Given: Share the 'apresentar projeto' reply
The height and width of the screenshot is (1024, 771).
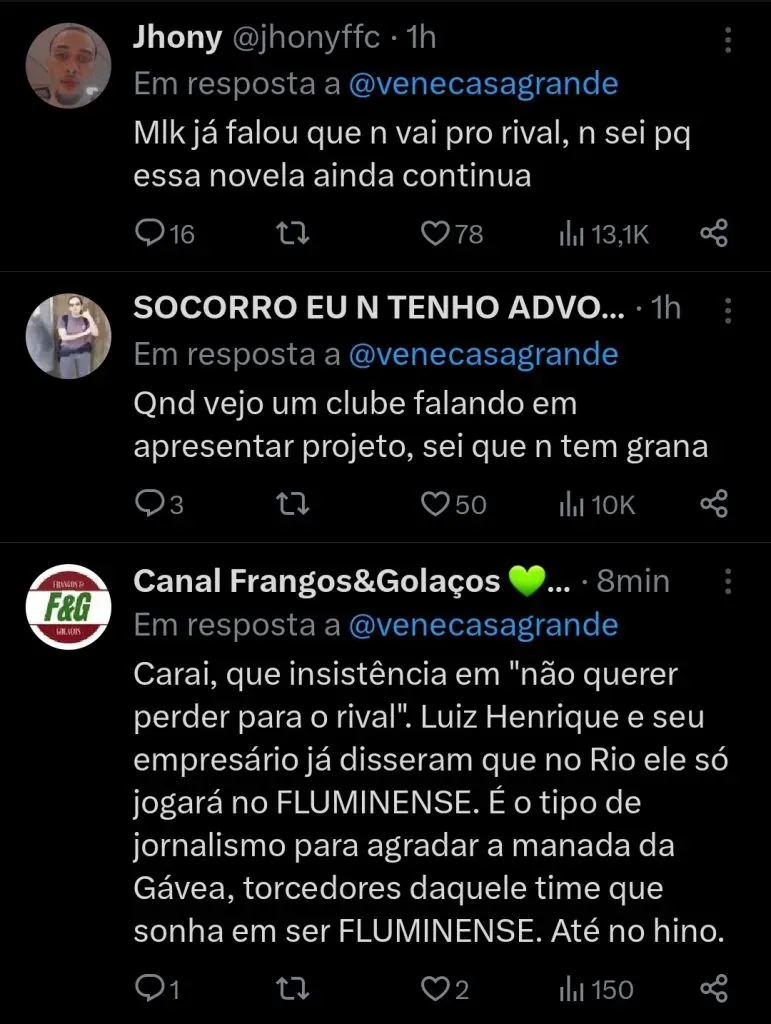Looking at the screenshot, I should click(x=713, y=505).
